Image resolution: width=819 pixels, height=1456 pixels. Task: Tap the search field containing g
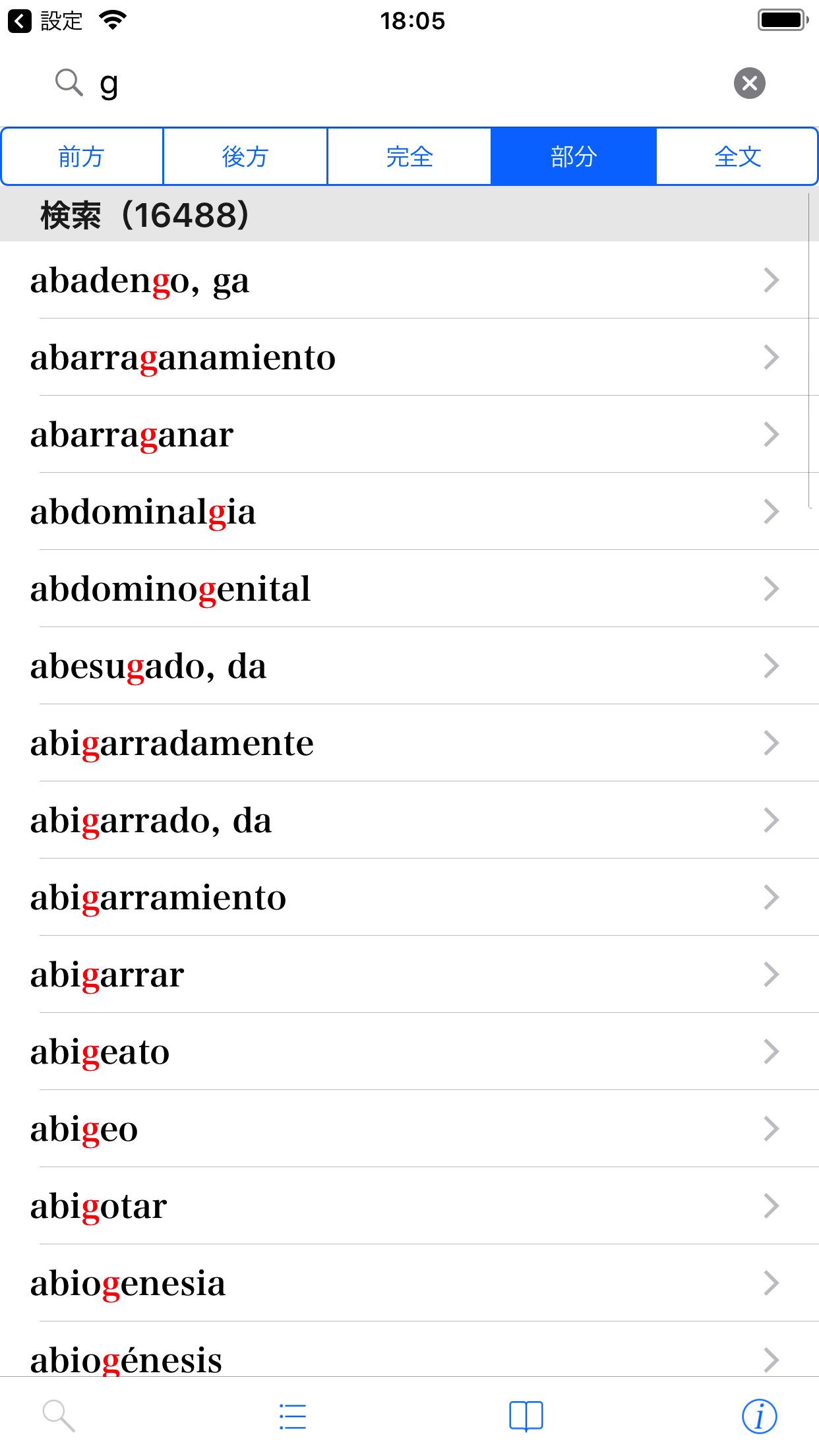click(x=396, y=83)
